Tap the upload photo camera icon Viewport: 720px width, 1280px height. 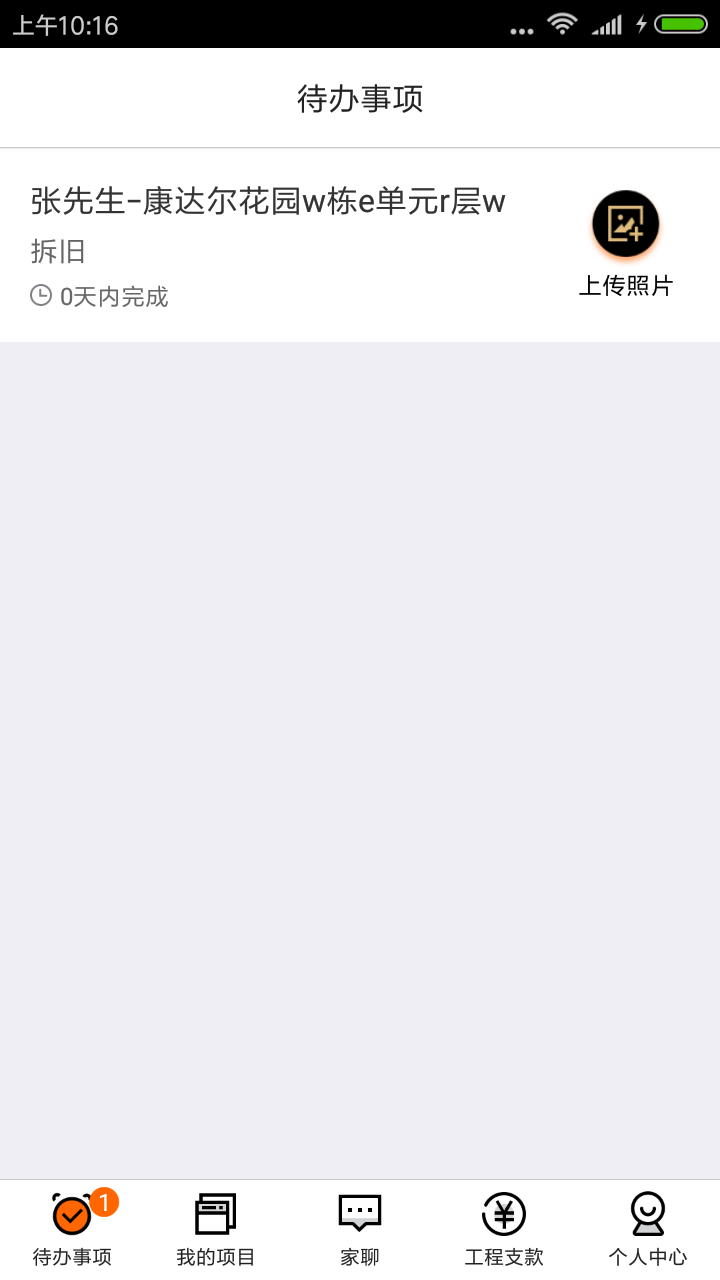pos(625,225)
